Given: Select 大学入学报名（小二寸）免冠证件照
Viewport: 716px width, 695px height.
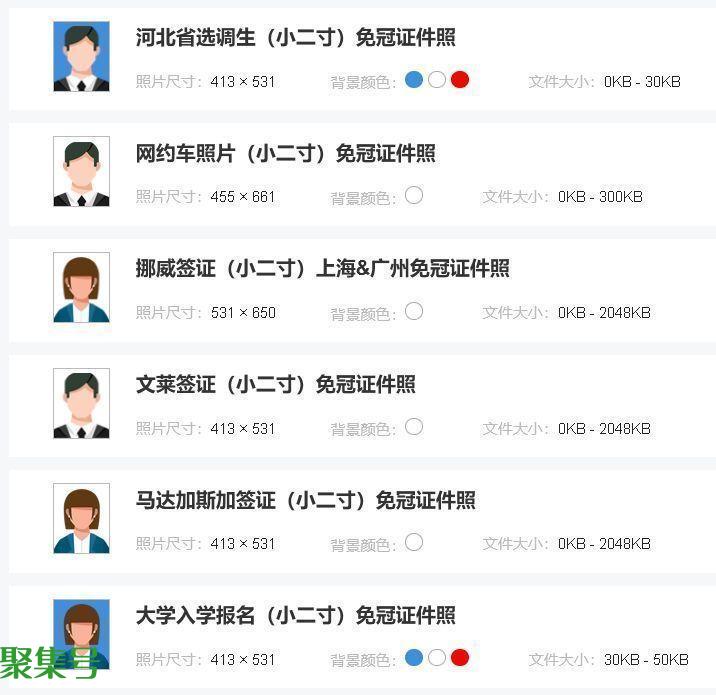Looking at the screenshot, I should pyautogui.click(x=295, y=616).
